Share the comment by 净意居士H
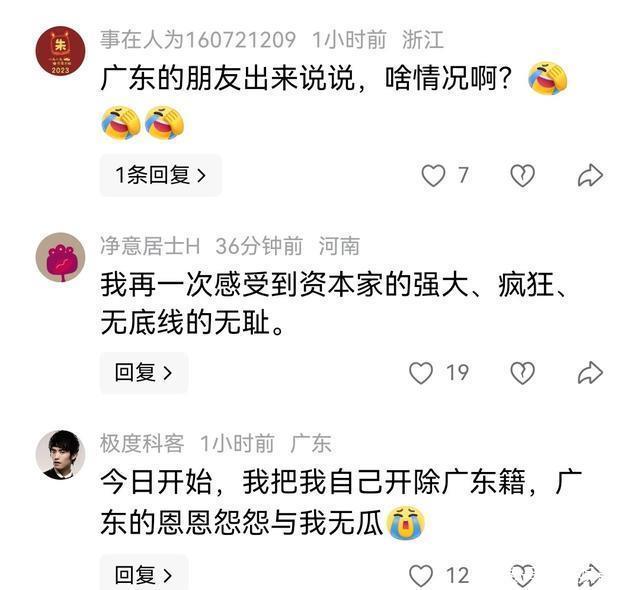640x590 pixels. (x=590, y=373)
